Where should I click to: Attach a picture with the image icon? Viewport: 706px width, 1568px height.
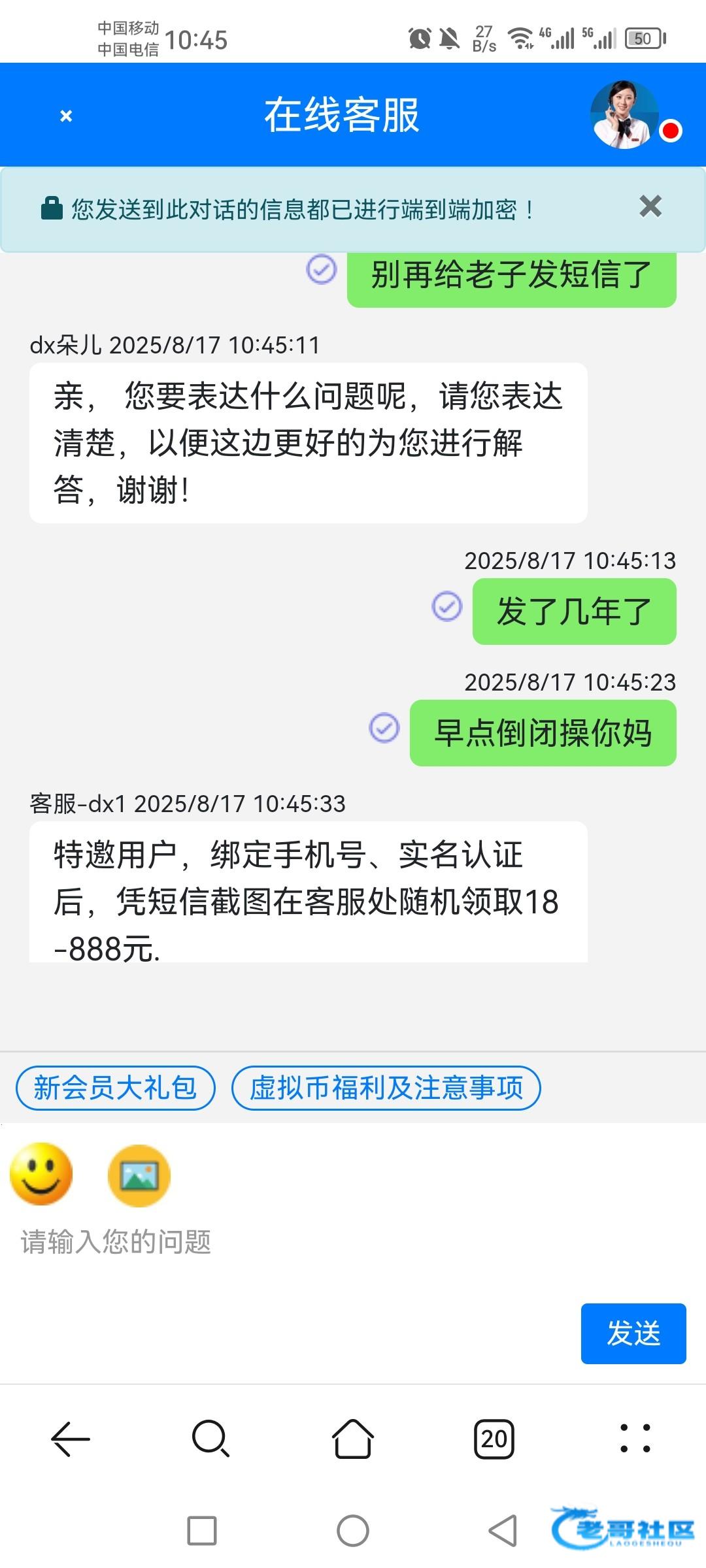[139, 1175]
